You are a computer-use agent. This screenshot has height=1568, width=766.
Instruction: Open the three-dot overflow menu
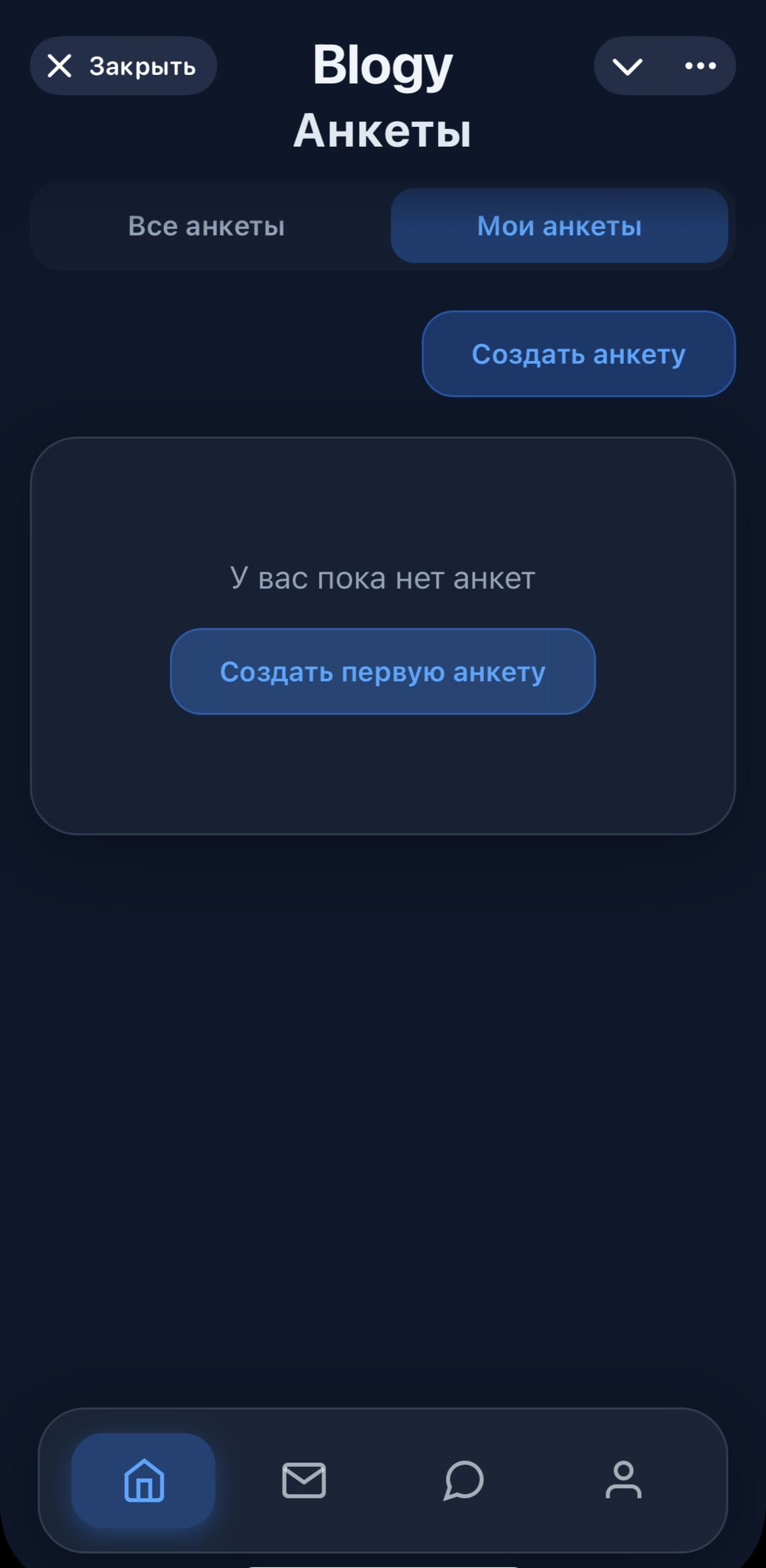tap(700, 66)
